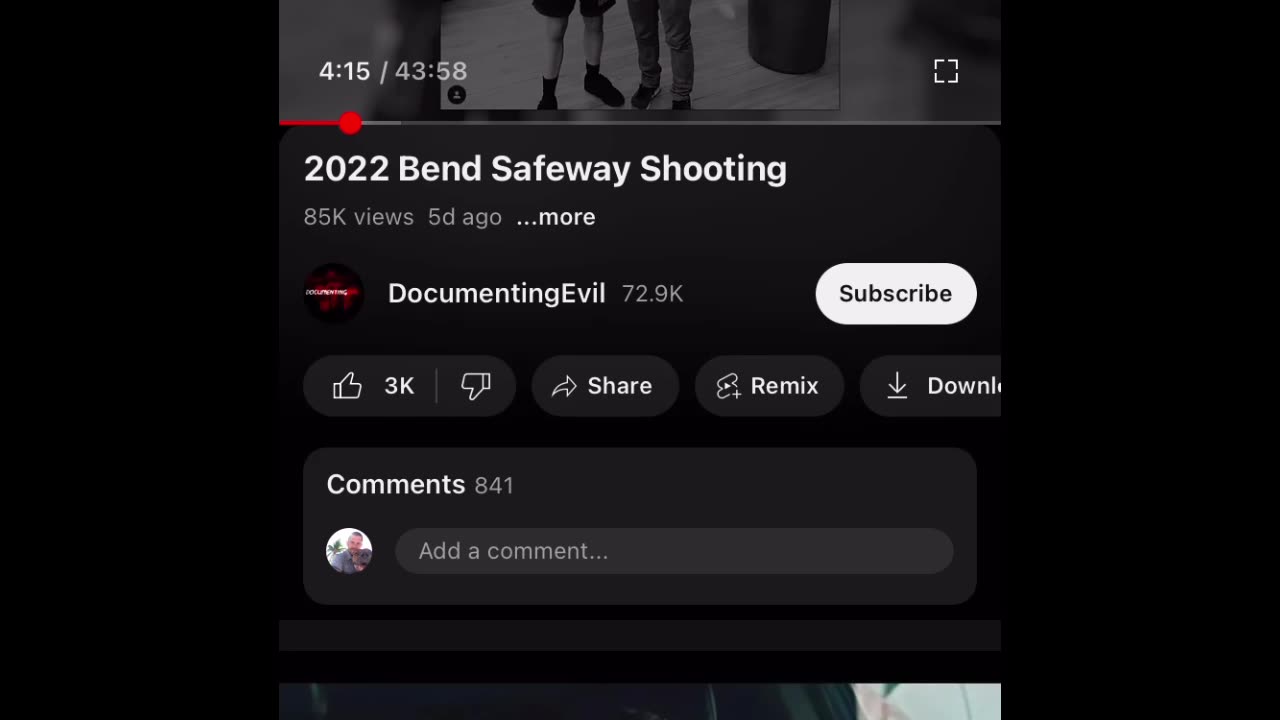Subscribe to DocumentingEvil
The width and height of the screenshot is (1280, 720).
click(x=895, y=293)
